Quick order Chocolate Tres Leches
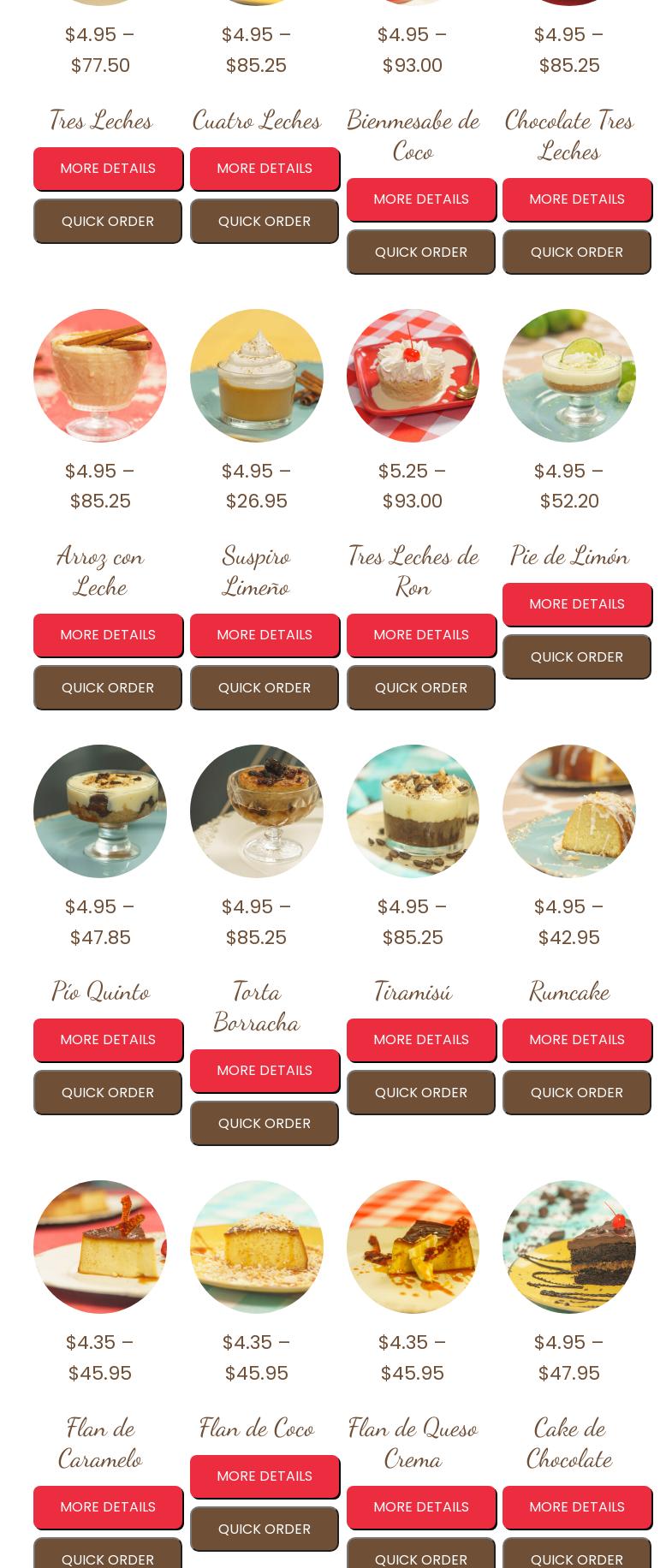 [576, 252]
